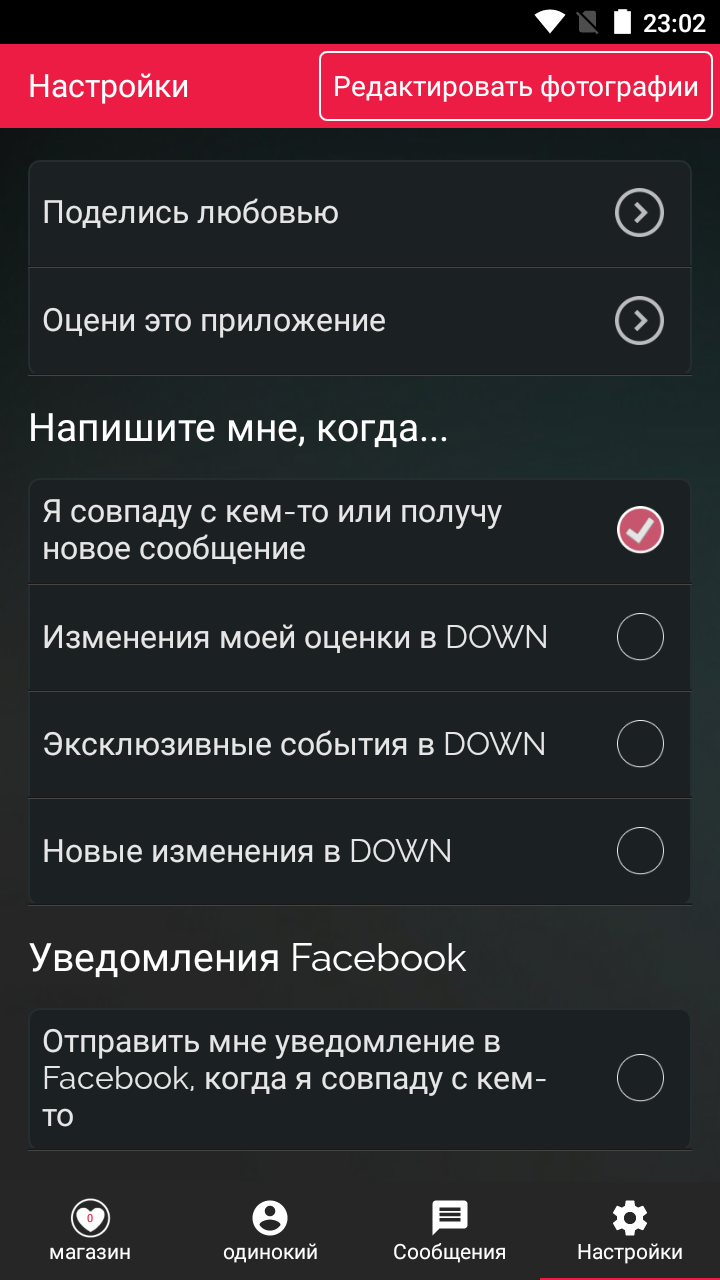Open the Сообщения tab
This screenshot has width=720, height=1280.
[450, 1232]
